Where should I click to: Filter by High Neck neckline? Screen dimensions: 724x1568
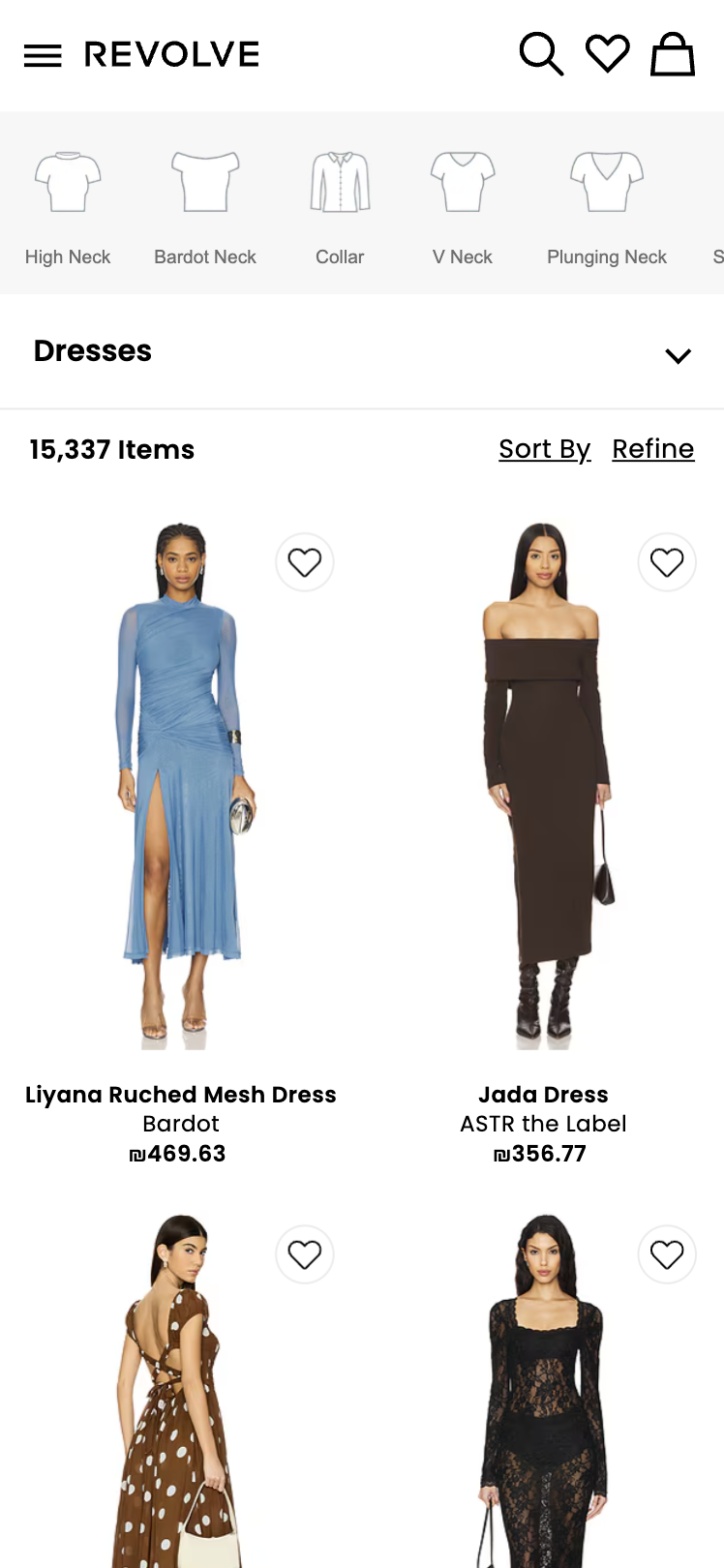[68, 205]
